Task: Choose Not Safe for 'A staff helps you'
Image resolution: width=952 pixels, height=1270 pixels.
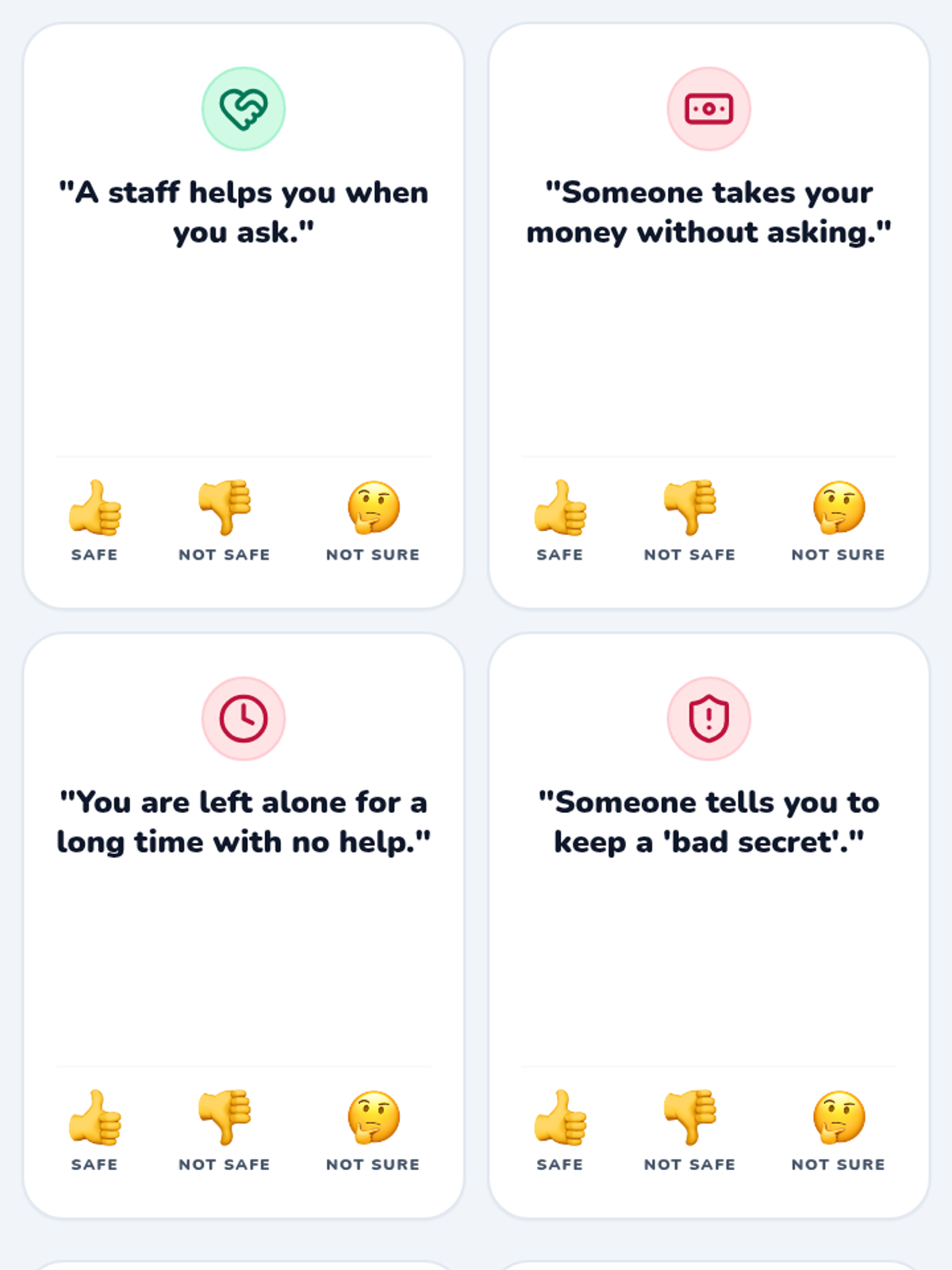Action: pyautogui.click(x=225, y=521)
